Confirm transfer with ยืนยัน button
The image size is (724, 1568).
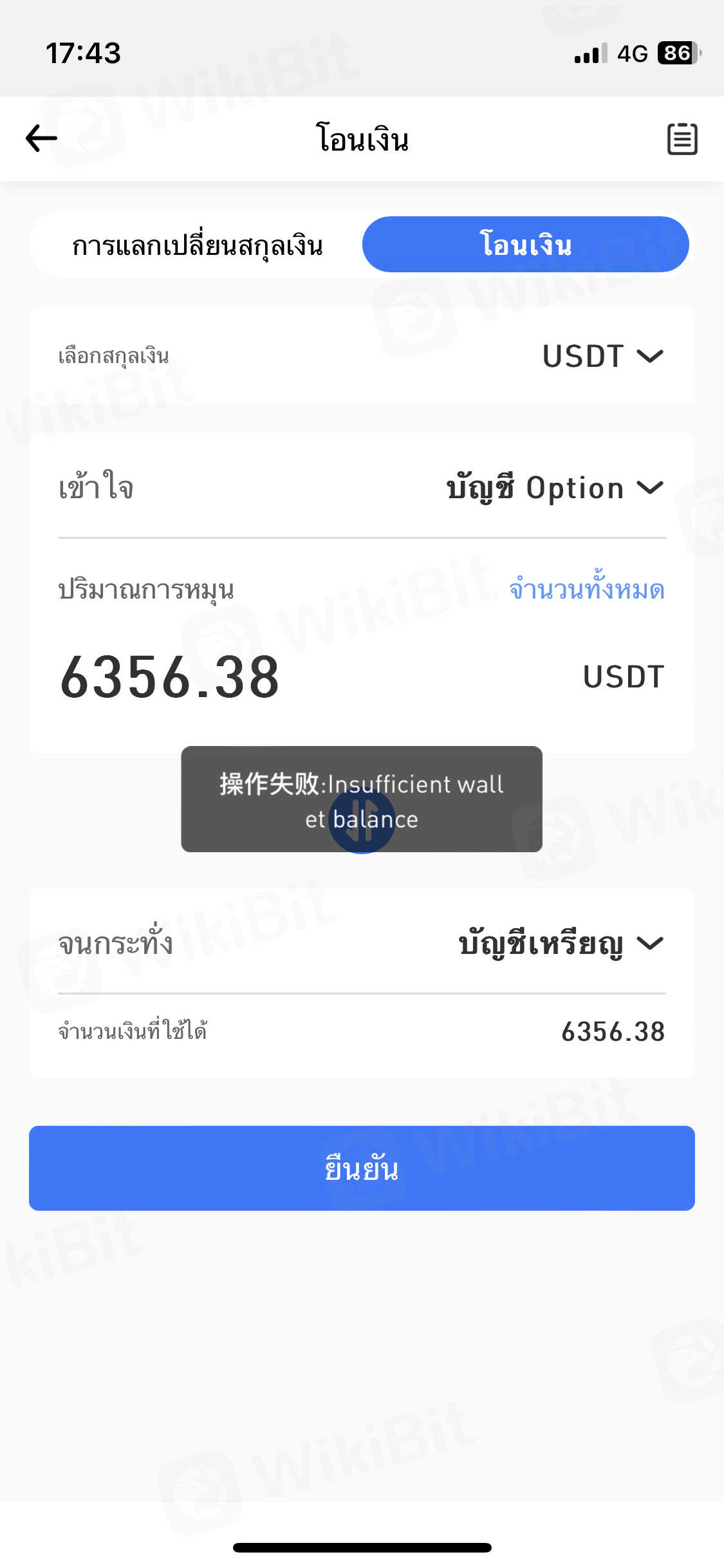tap(362, 1168)
